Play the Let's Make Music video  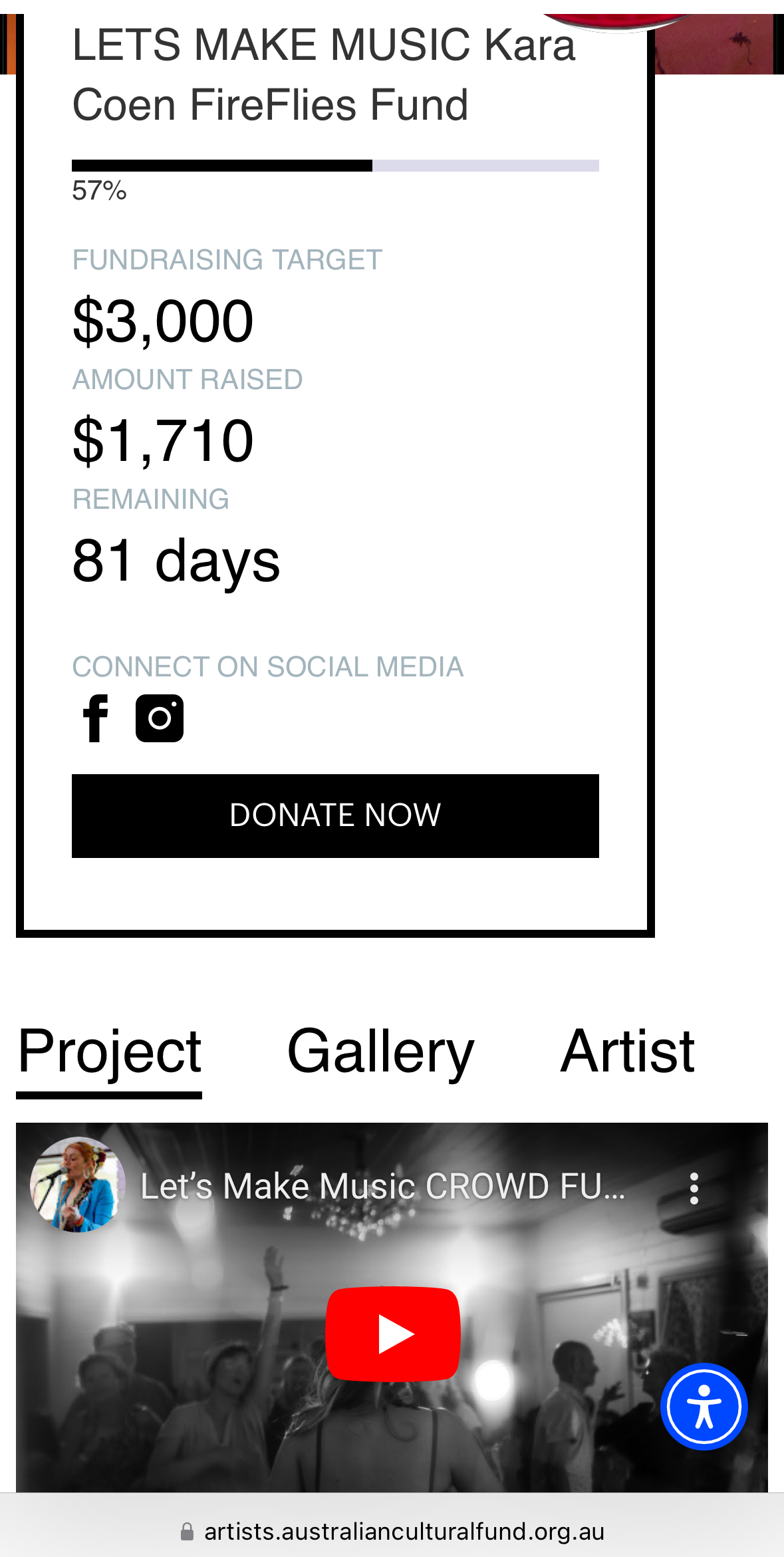[392, 1334]
